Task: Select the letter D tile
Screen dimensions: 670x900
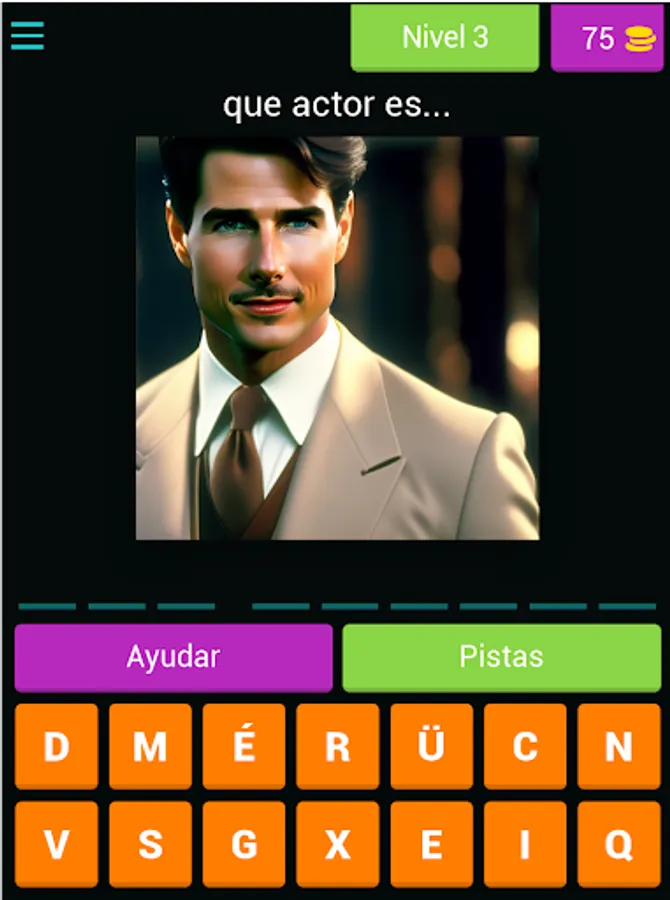Action: [x=56, y=746]
